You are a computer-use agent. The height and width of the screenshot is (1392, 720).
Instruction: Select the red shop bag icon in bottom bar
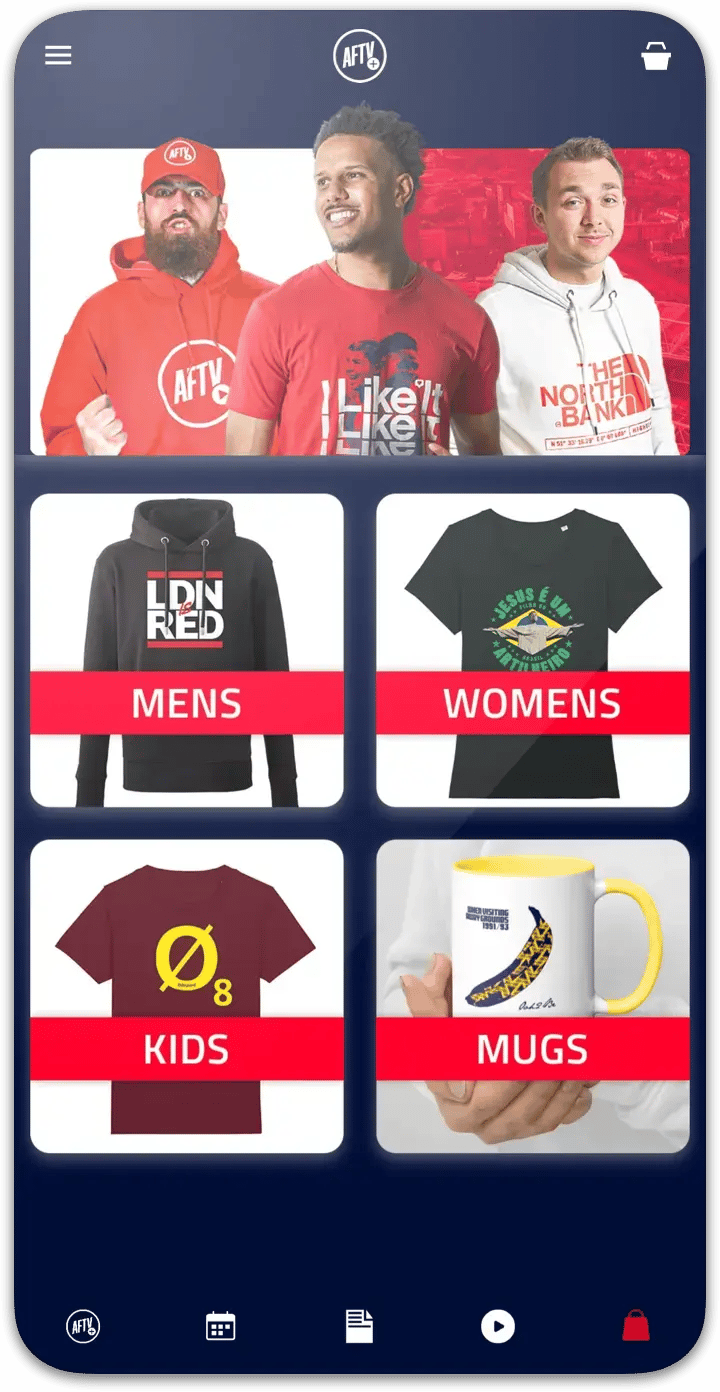click(636, 1325)
